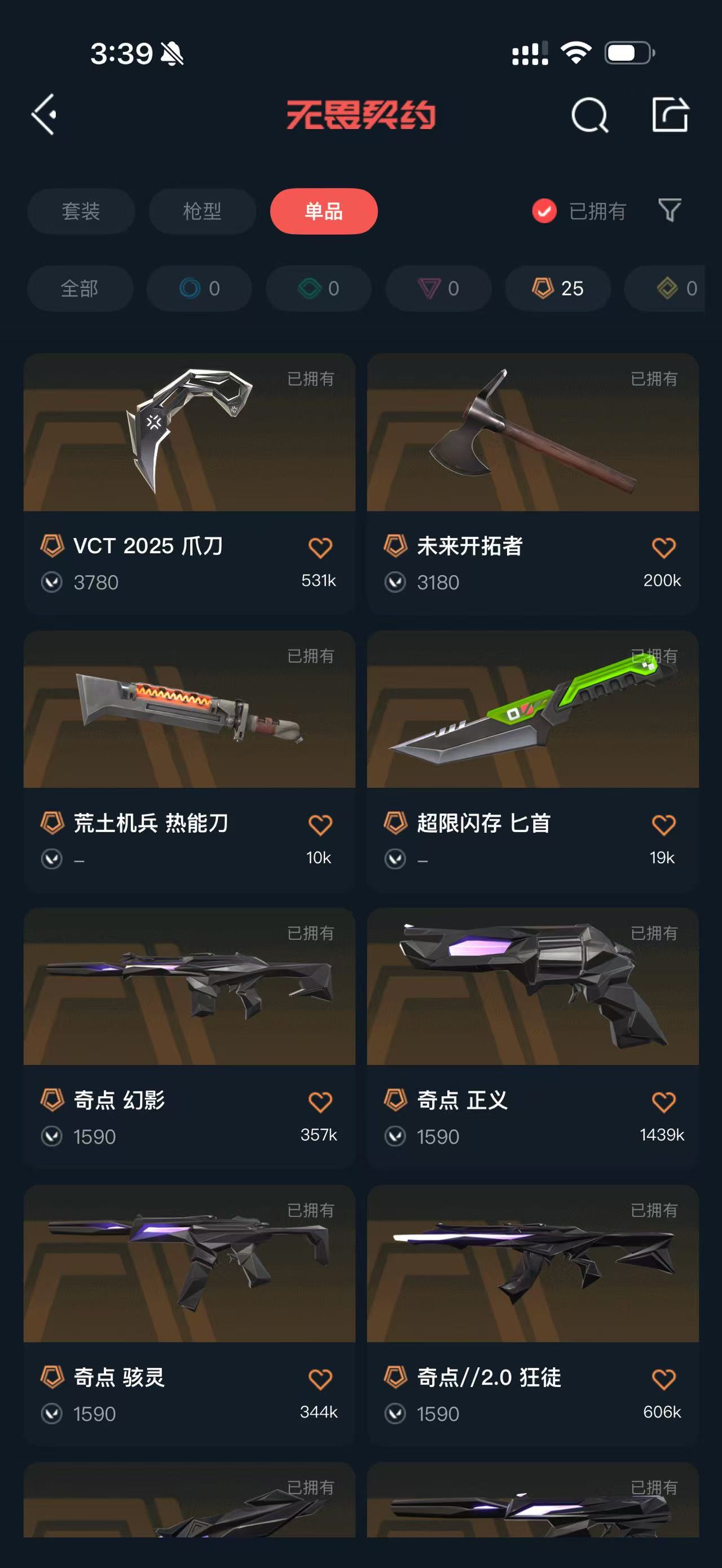Image resolution: width=722 pixels, height=1568 pixels.
Task: Go back using the back arrow
Action: coord(45,114)
